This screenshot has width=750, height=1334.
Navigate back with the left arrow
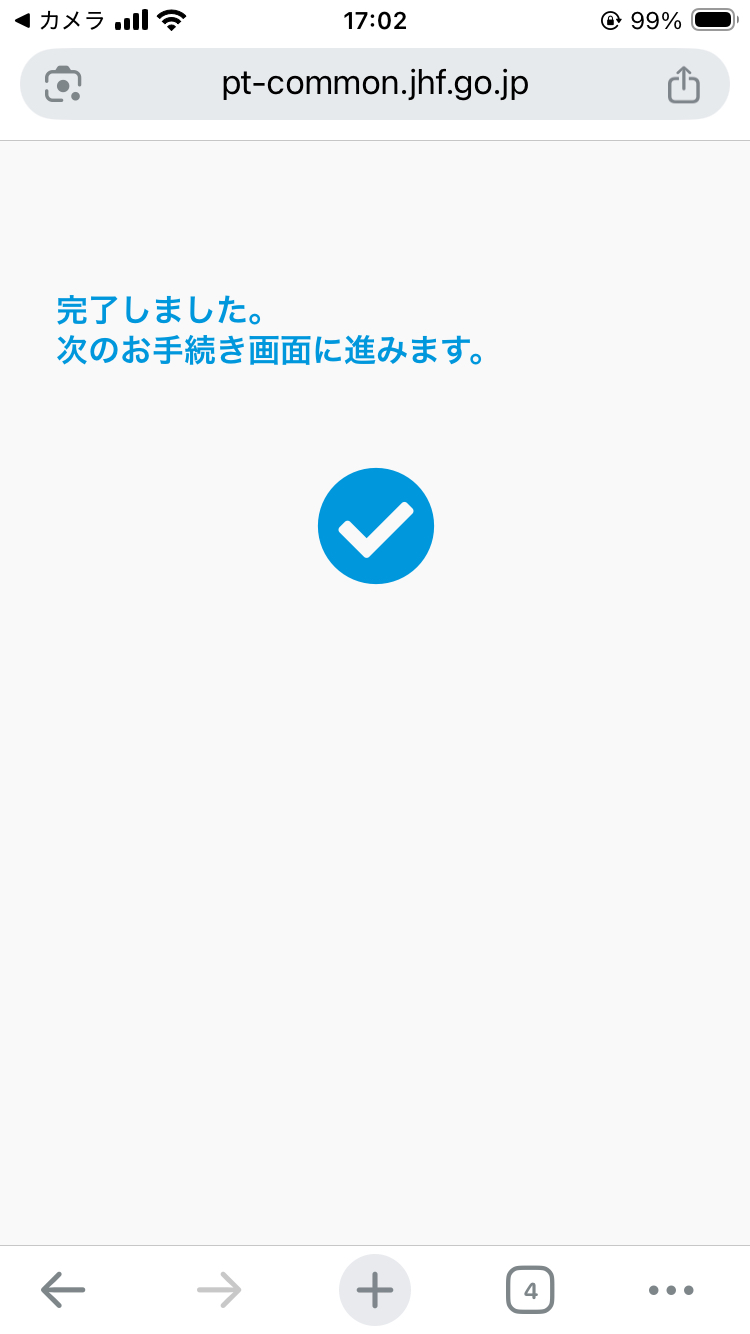62,1290
